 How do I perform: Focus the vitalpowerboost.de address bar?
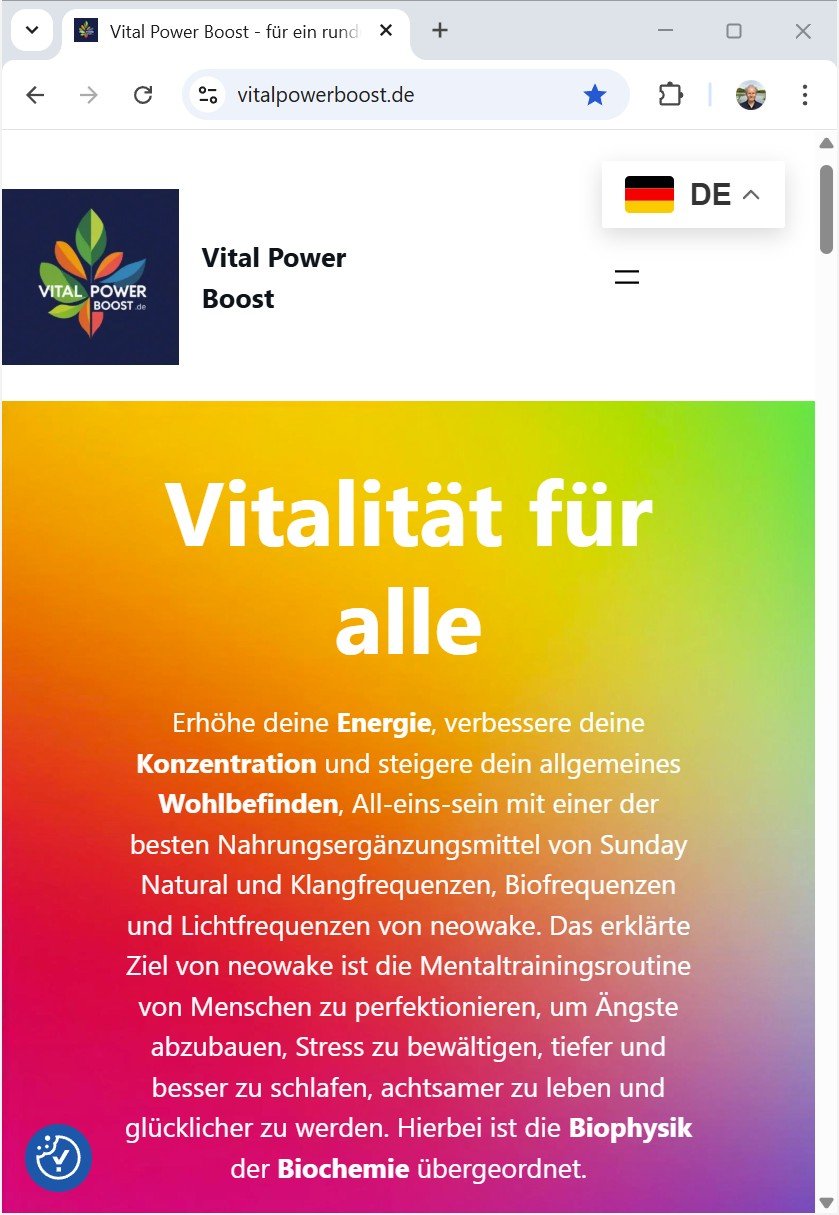tap(400, 95)
